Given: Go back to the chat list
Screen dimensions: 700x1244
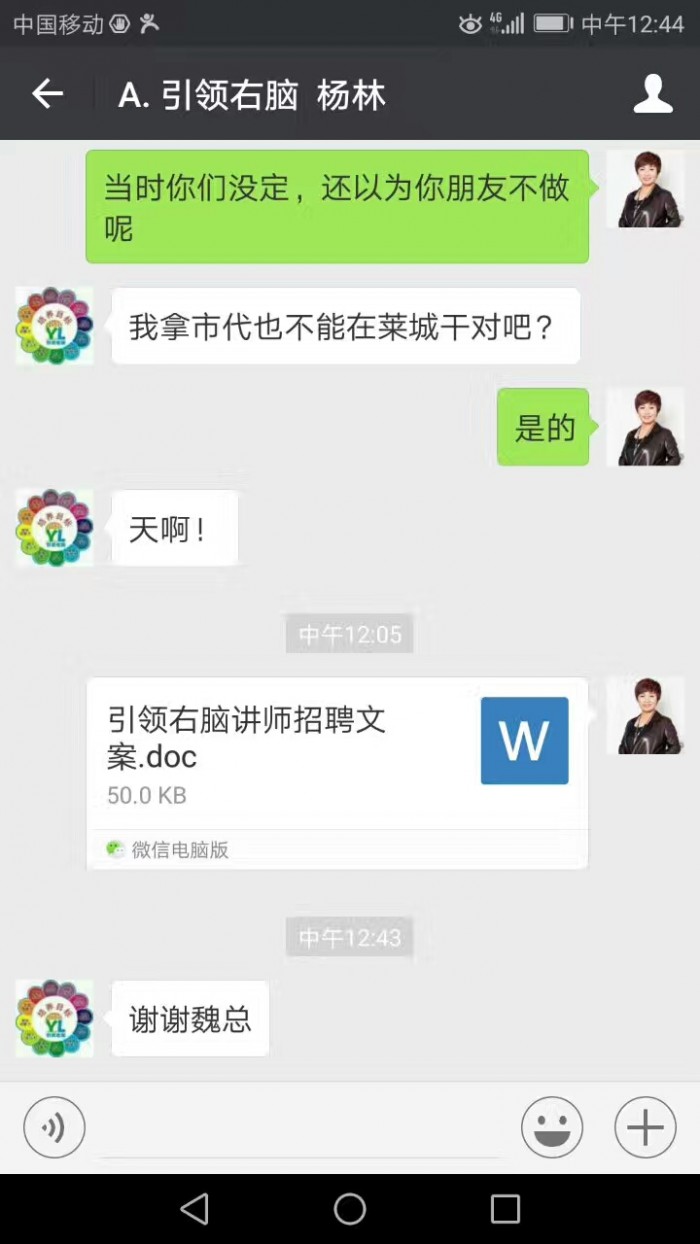Looking at the screenshot, I should coord(47,94).
